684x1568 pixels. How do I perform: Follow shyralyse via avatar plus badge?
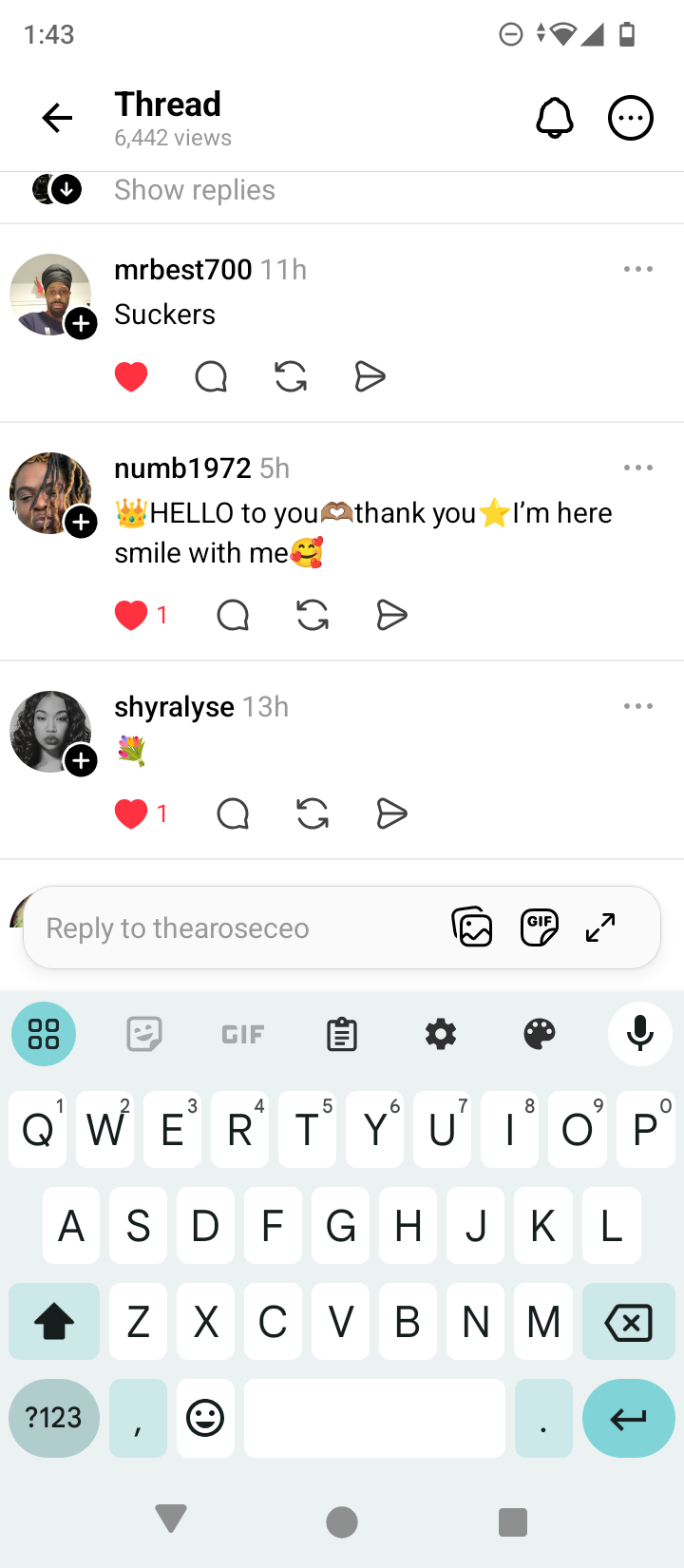coord(82,760)
